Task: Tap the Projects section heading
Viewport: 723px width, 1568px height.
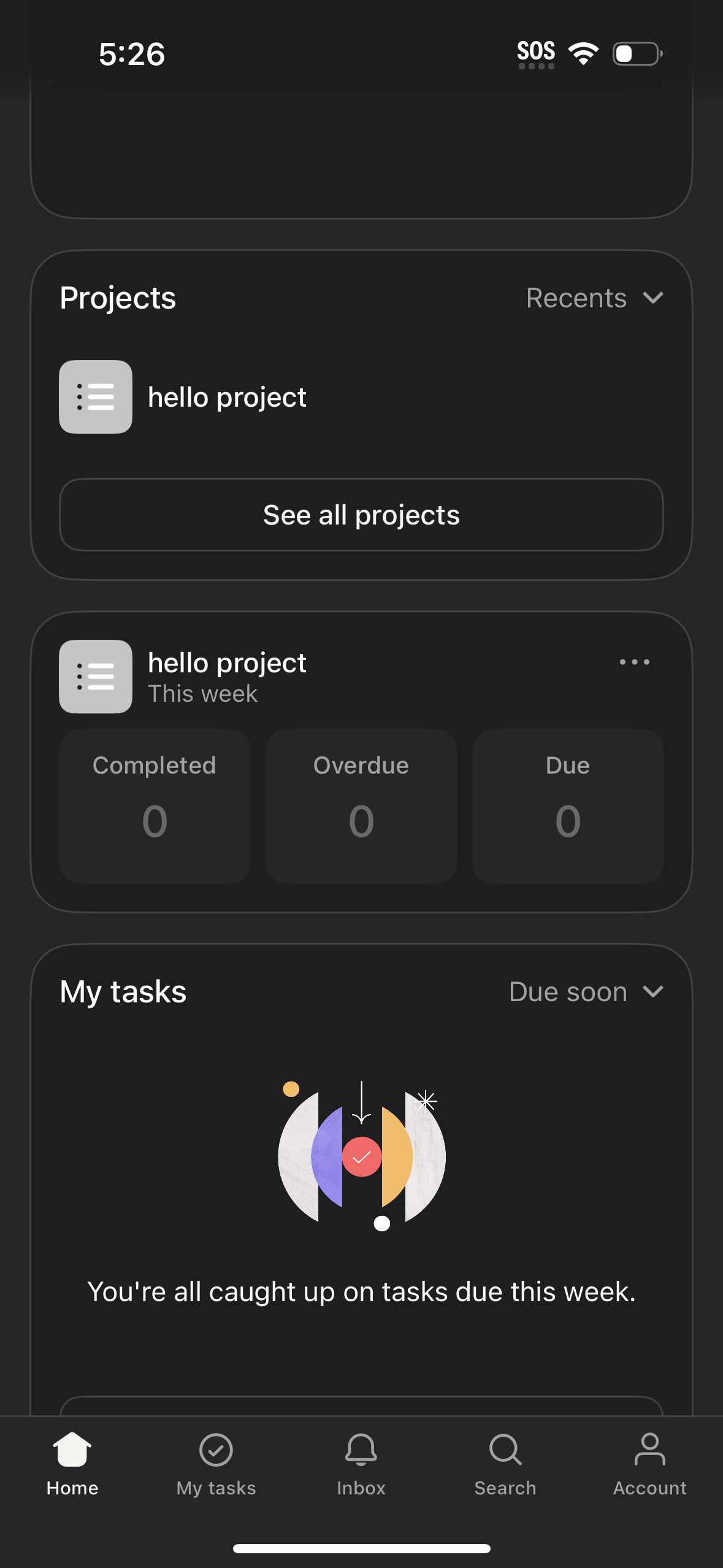Action: (x=118, y=298)
